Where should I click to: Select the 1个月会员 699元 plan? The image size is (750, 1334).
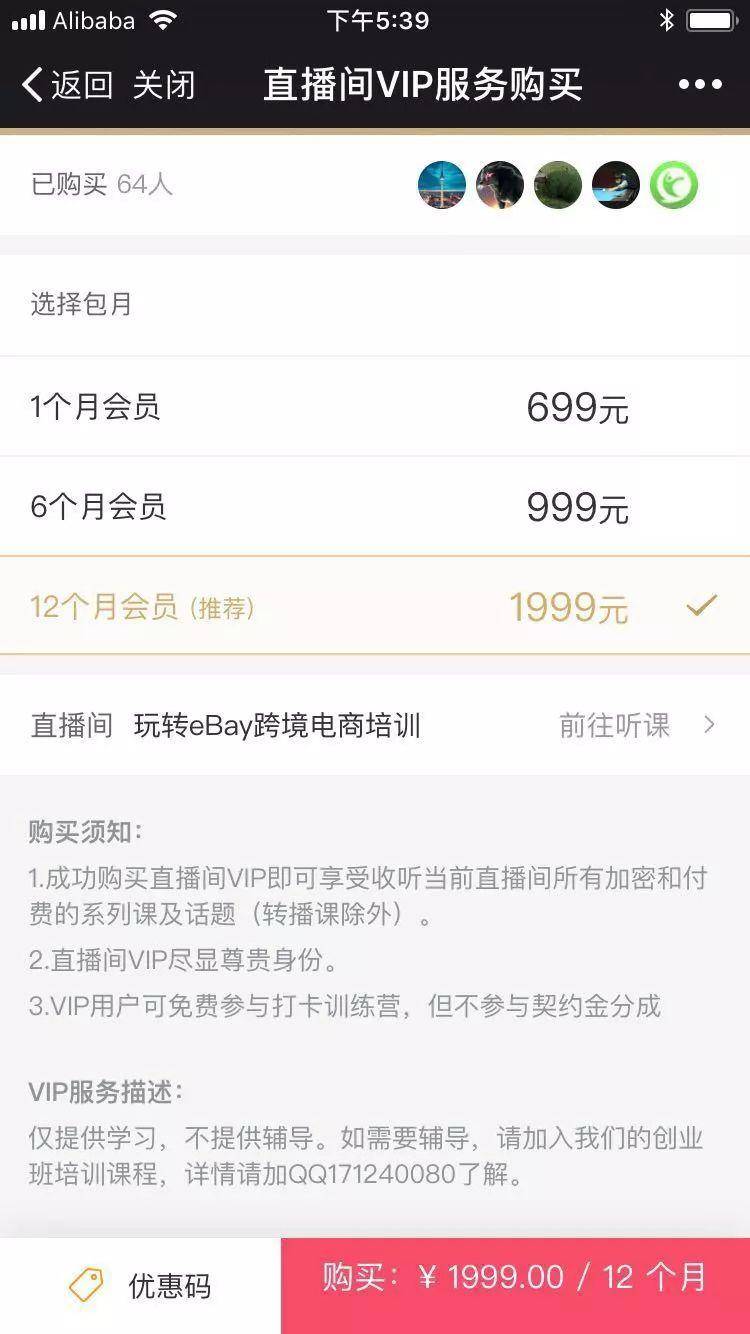click(375, 406)
